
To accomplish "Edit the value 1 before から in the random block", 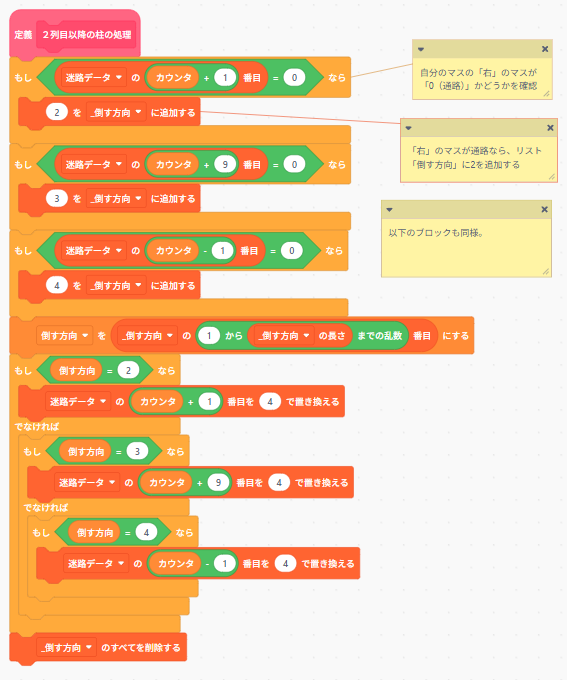I will coord(209,336).
